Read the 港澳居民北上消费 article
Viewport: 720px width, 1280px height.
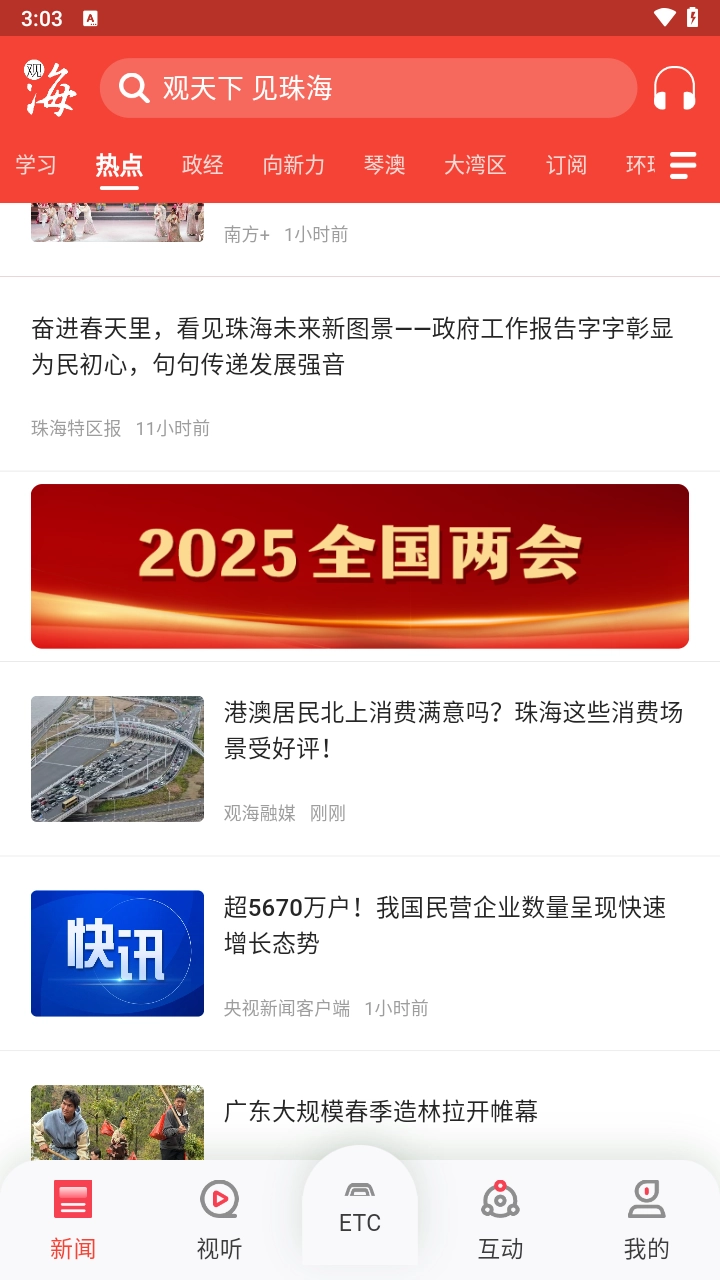(x=453, y=730)
